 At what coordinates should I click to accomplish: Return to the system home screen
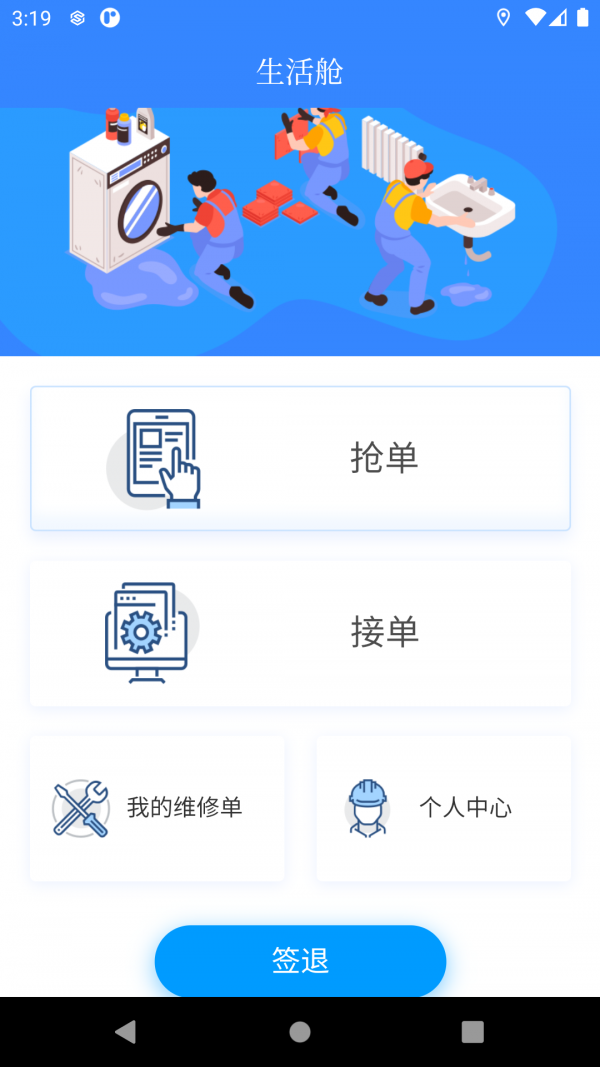pos(300,1032)
